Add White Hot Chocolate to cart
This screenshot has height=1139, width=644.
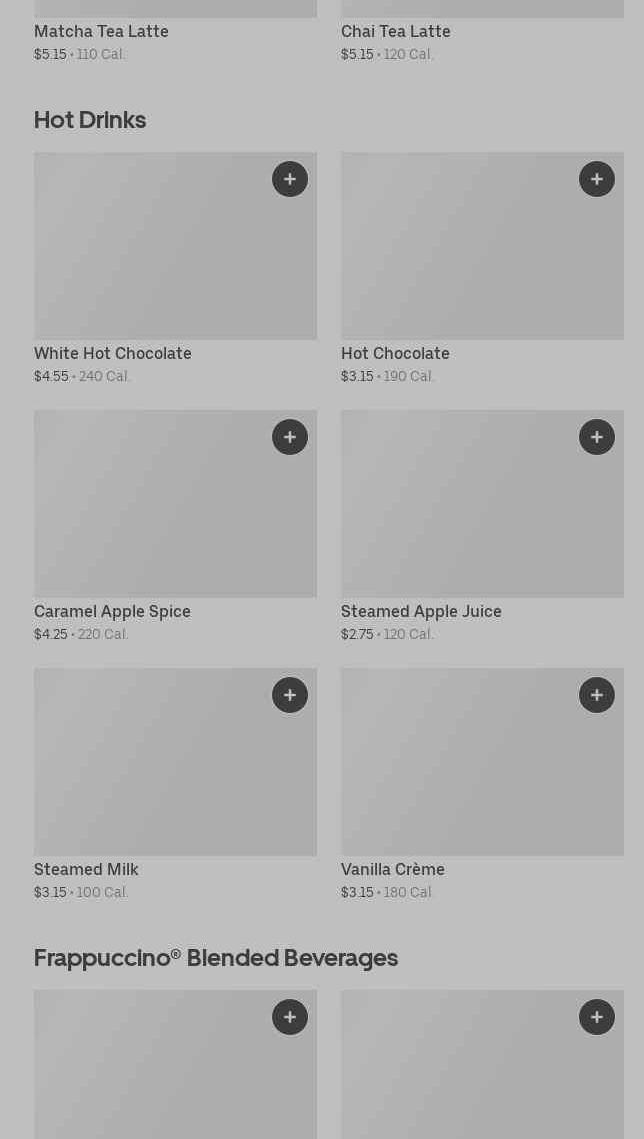[290, 179]
